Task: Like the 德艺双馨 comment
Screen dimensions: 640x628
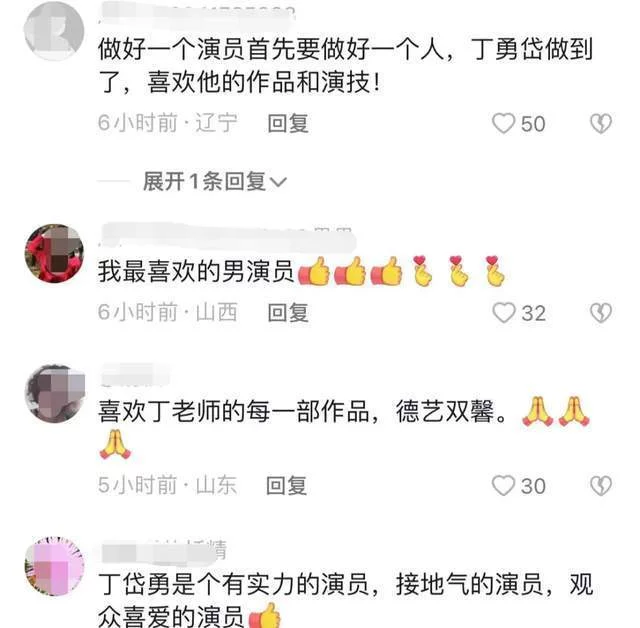Action: 504,486
